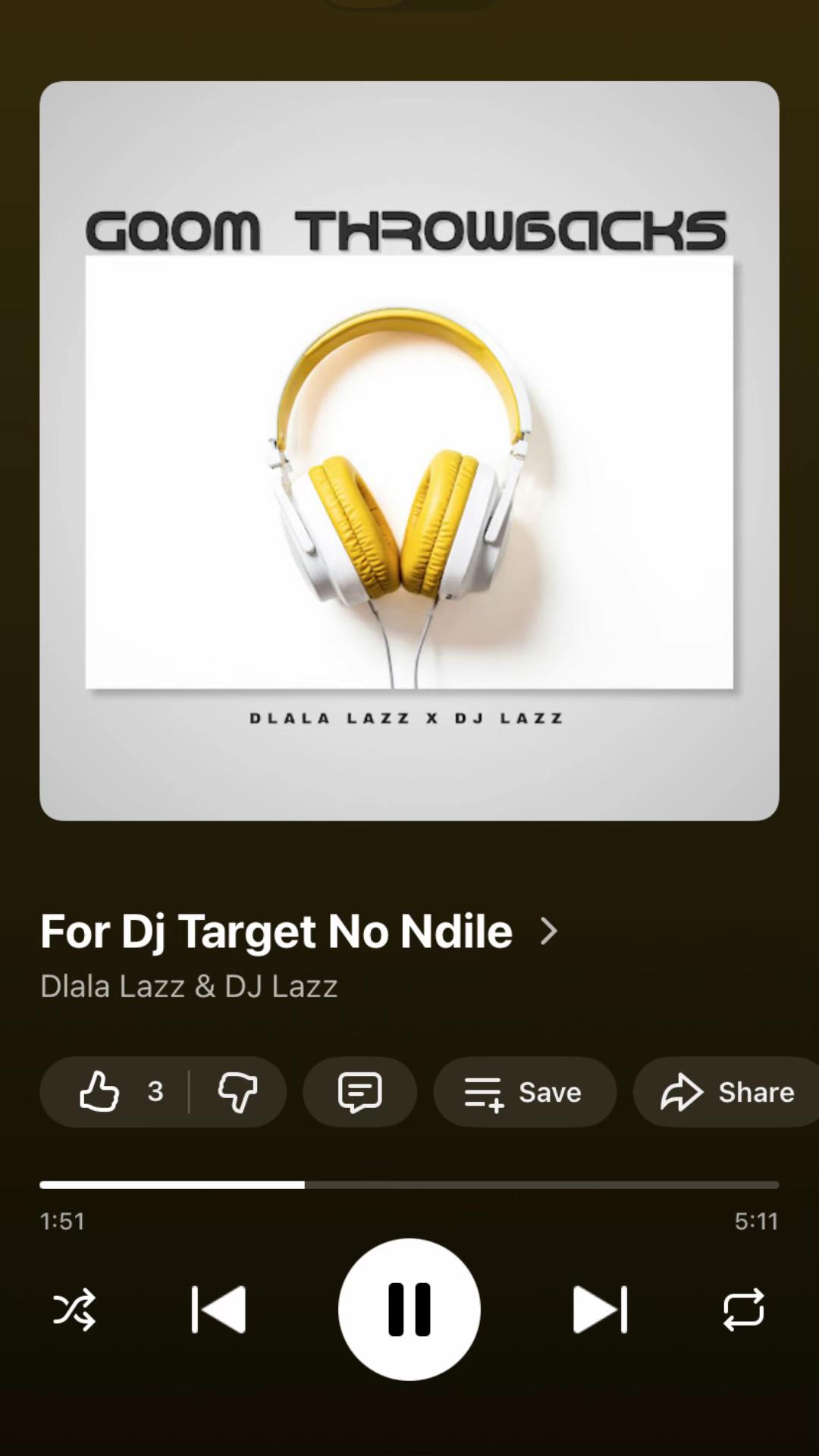Open the comments for this track
This screenshot has height=1456, width=819.
(359, 1092)
